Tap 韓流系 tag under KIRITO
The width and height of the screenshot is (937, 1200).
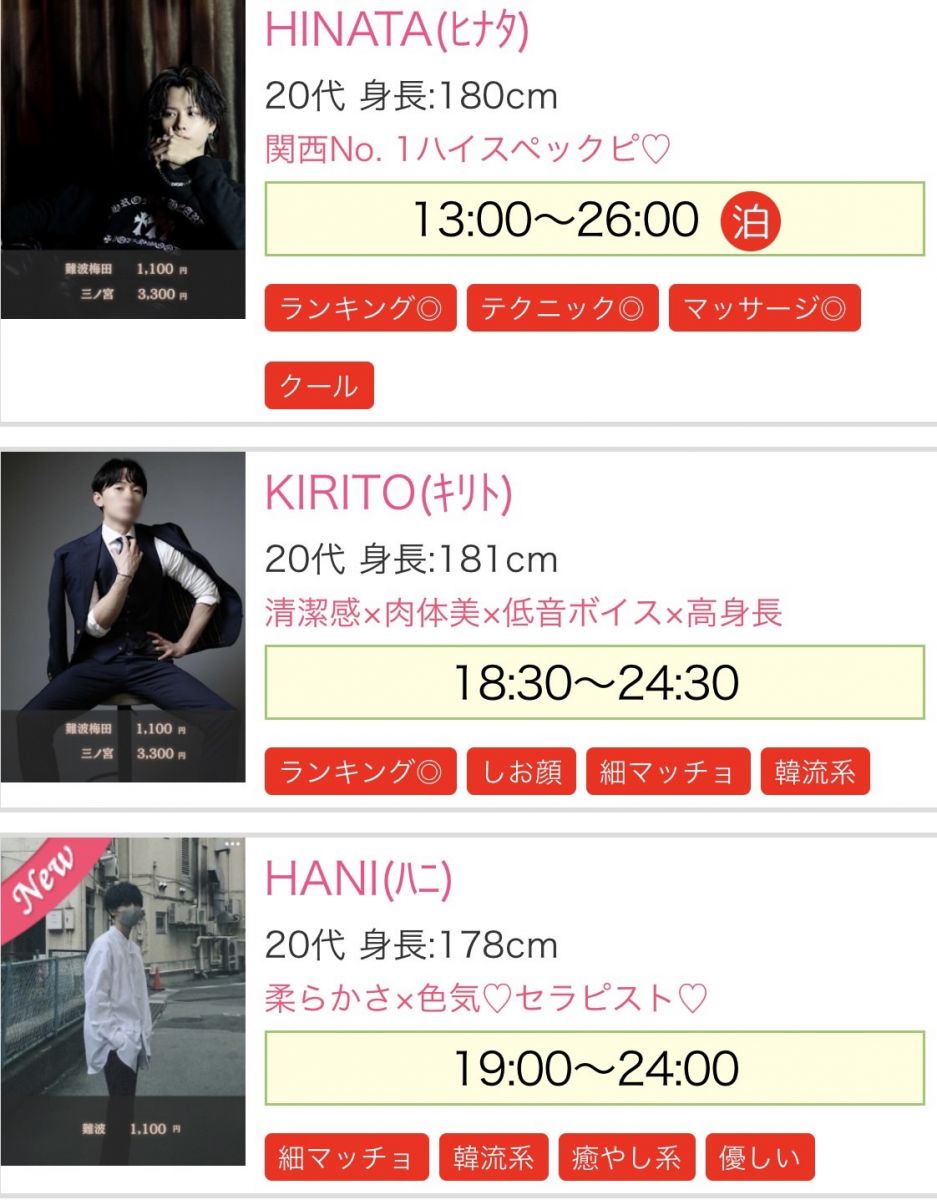[x=815, y=771]
